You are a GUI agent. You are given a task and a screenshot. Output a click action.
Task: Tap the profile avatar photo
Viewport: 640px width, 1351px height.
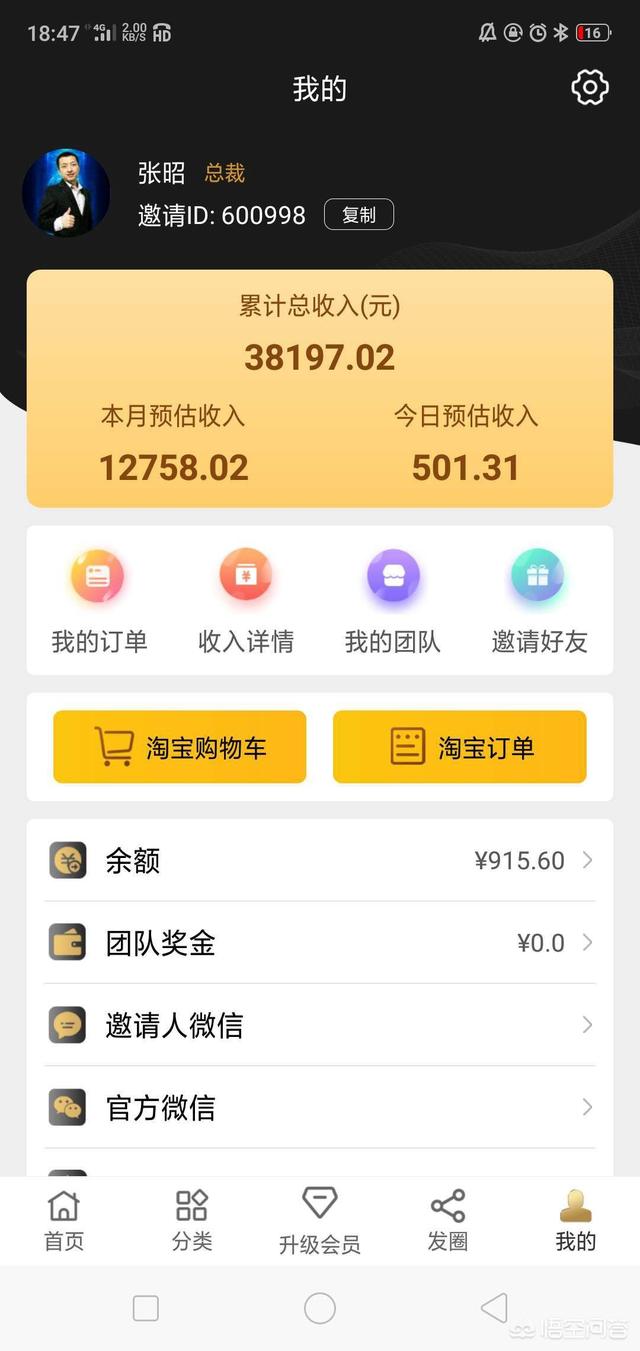point(67,193)
